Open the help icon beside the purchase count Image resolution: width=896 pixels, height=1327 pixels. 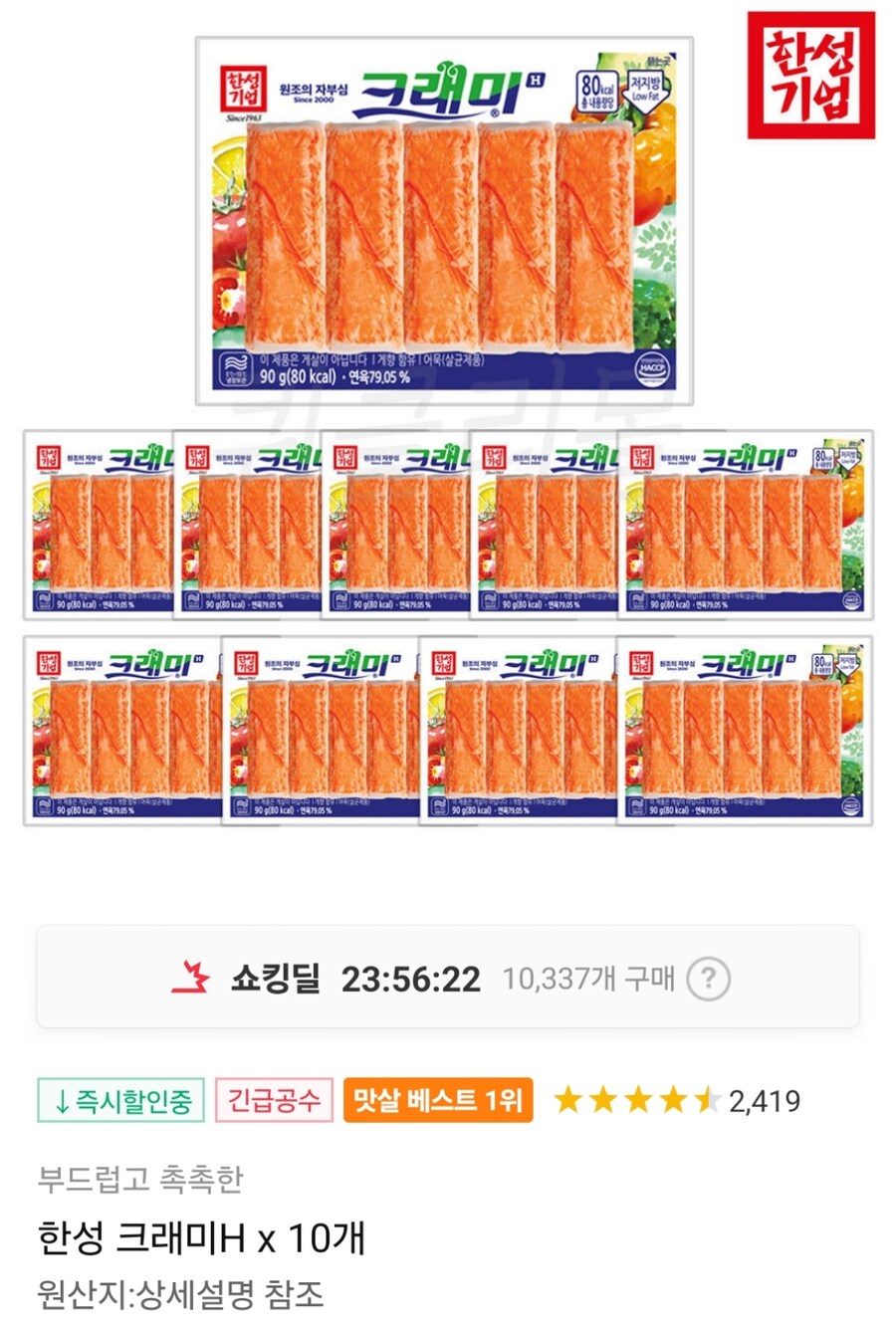[x=708, y=979]
